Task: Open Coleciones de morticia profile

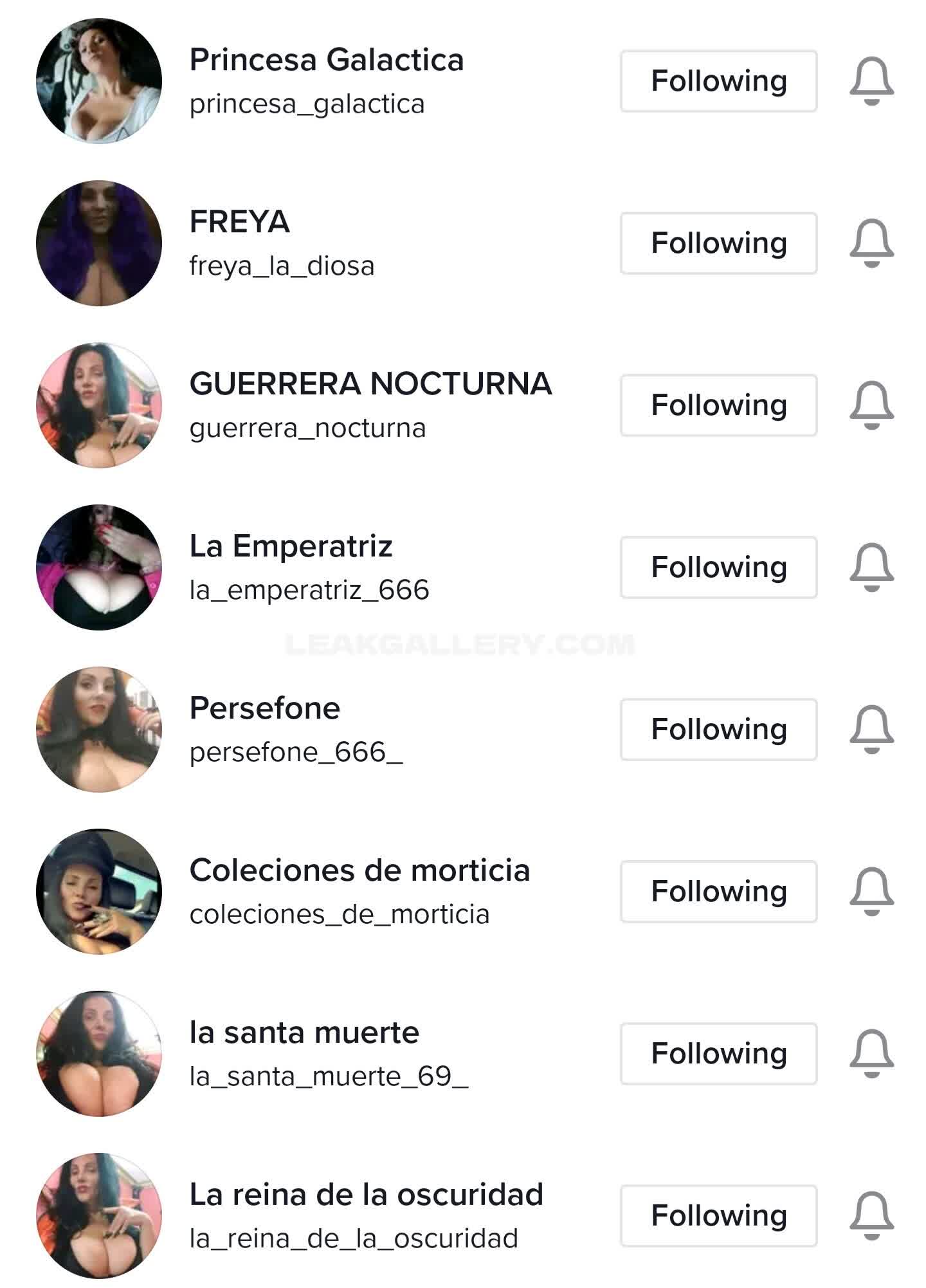Action: [359, 890]
